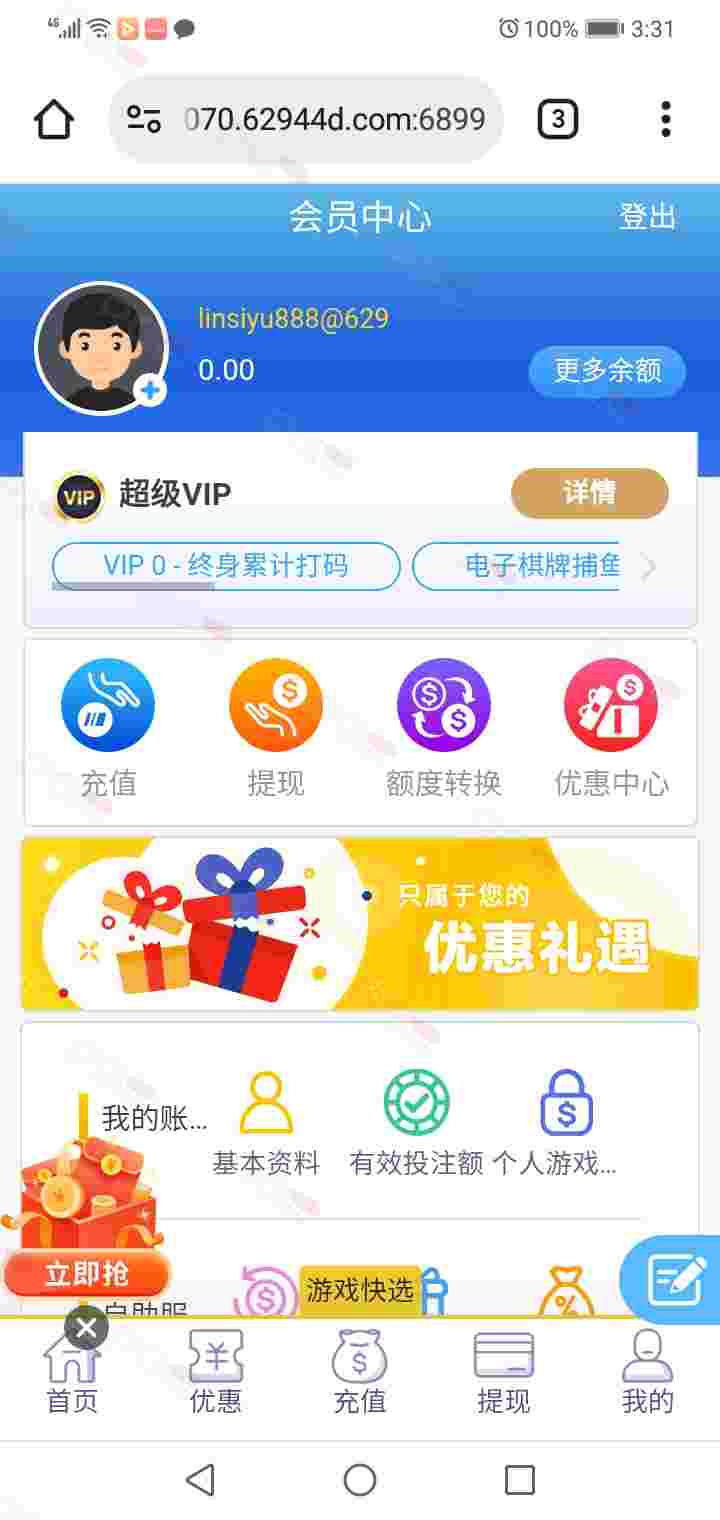Viewport: 720px width, 1520px height.
Task: Change the profile avatar
Action: [x=150, y=390]
